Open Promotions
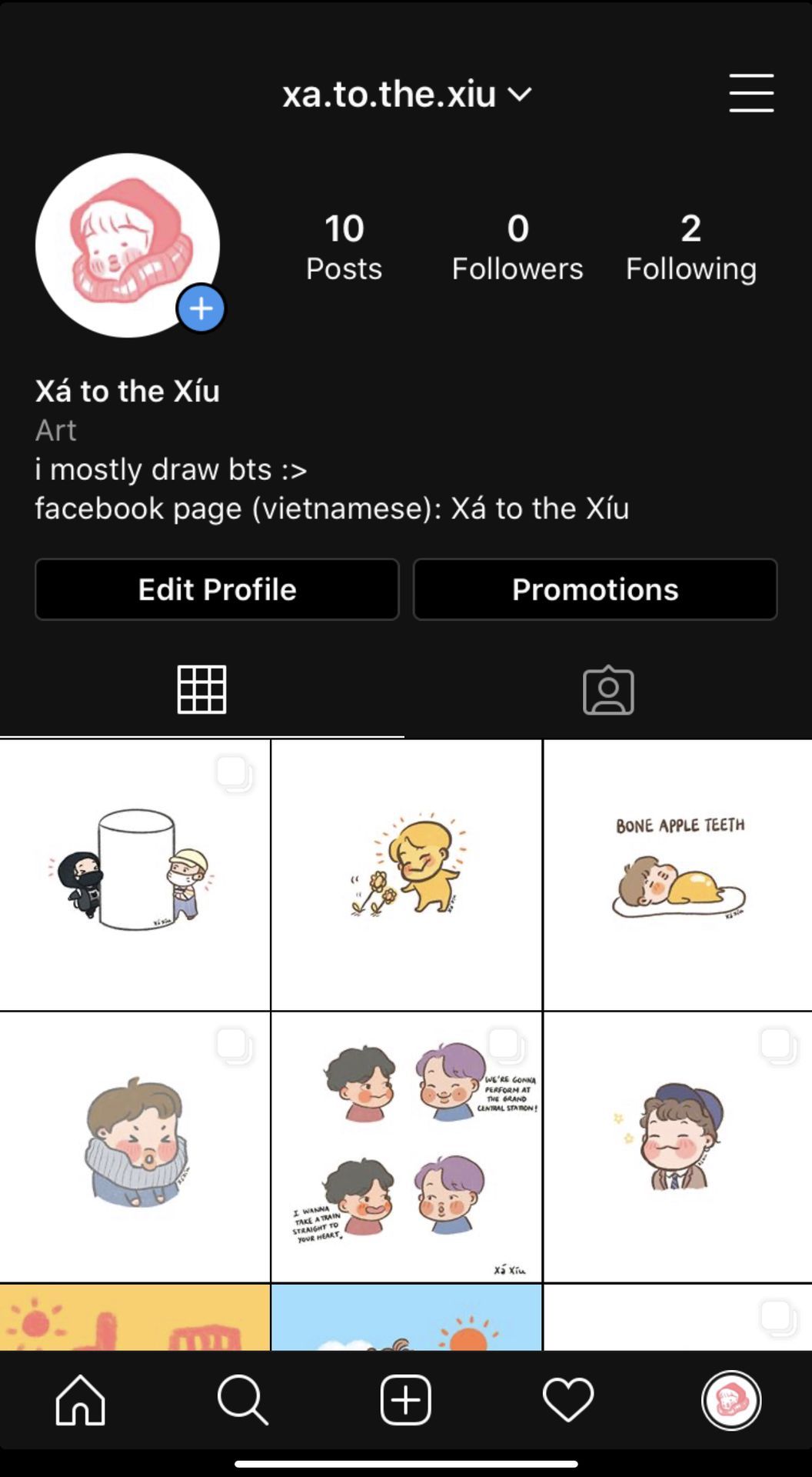Viewport: 812px width, 1477px height. coord(595,589)
